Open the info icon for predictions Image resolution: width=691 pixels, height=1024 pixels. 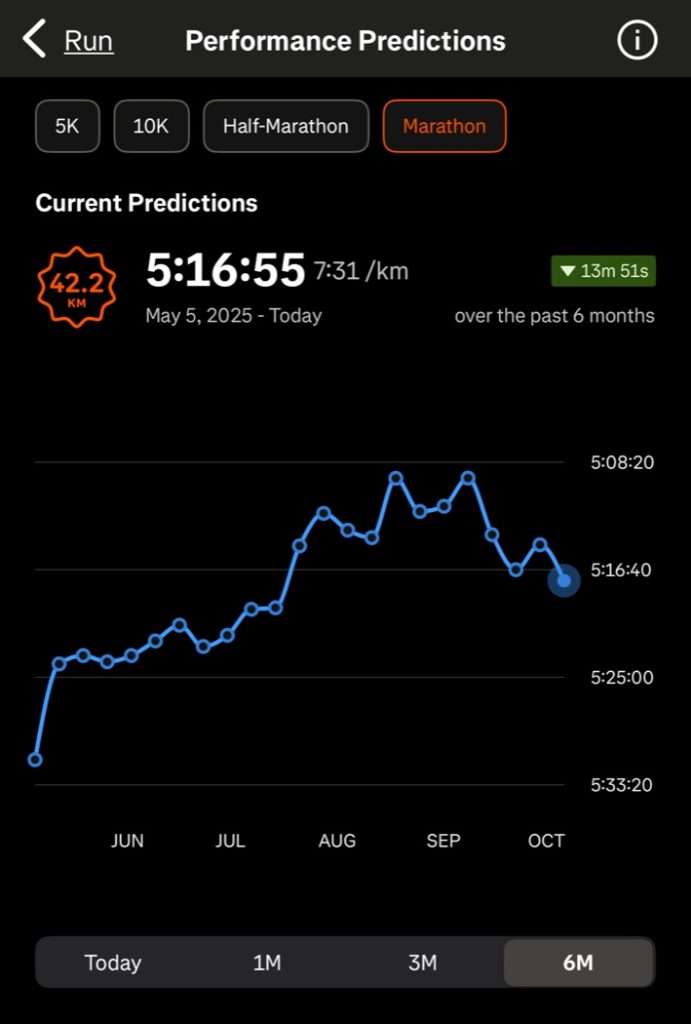tap(637, 41)
